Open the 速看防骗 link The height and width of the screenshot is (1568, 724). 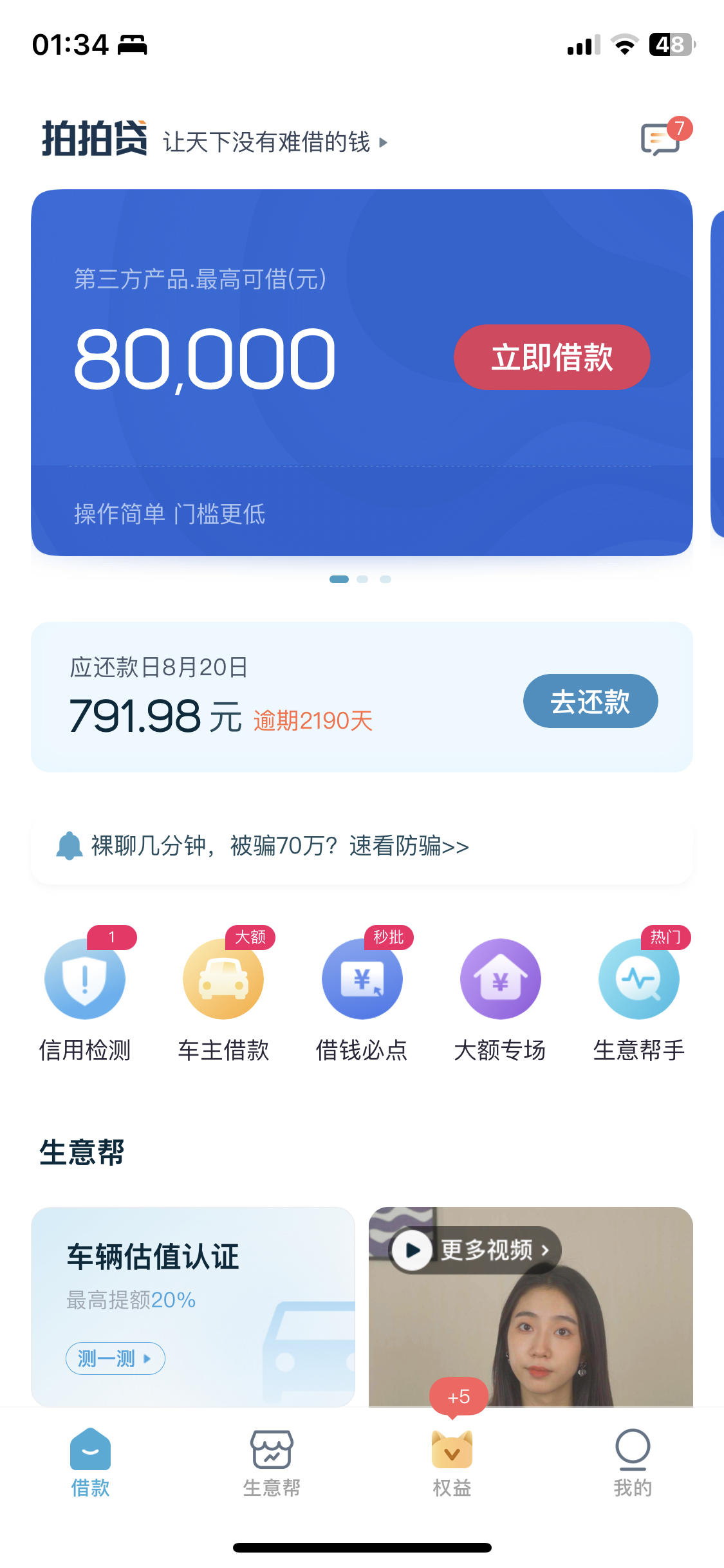(409, 845)
